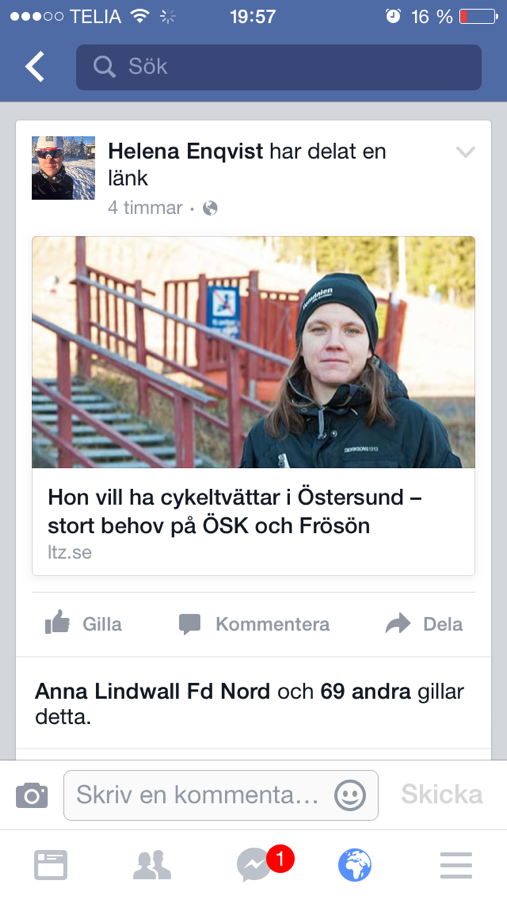View who likes the post
Screen dimensions: 507x900
pos(250,704)
